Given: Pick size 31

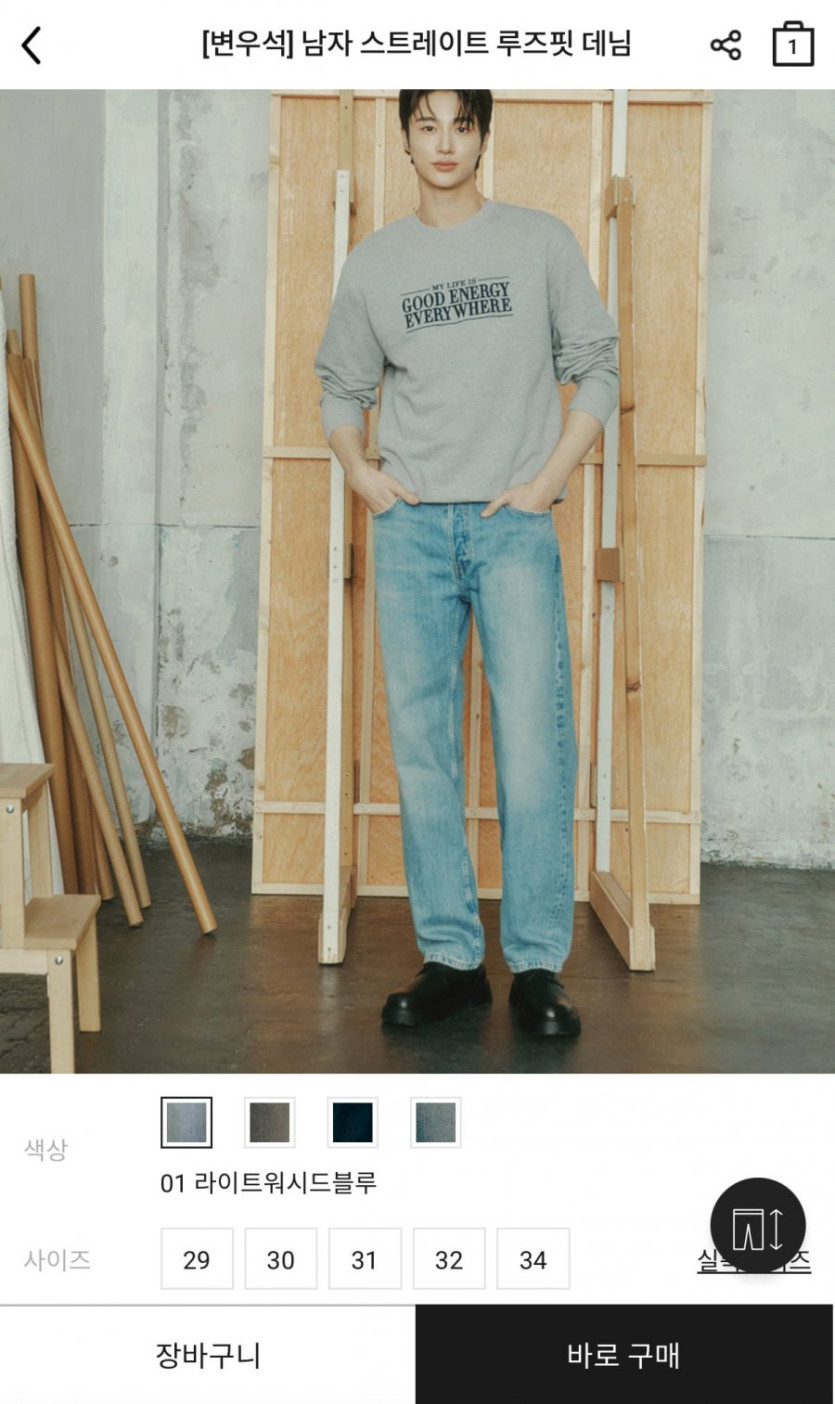Looking at the screenshot, I should pos(365,1259).
